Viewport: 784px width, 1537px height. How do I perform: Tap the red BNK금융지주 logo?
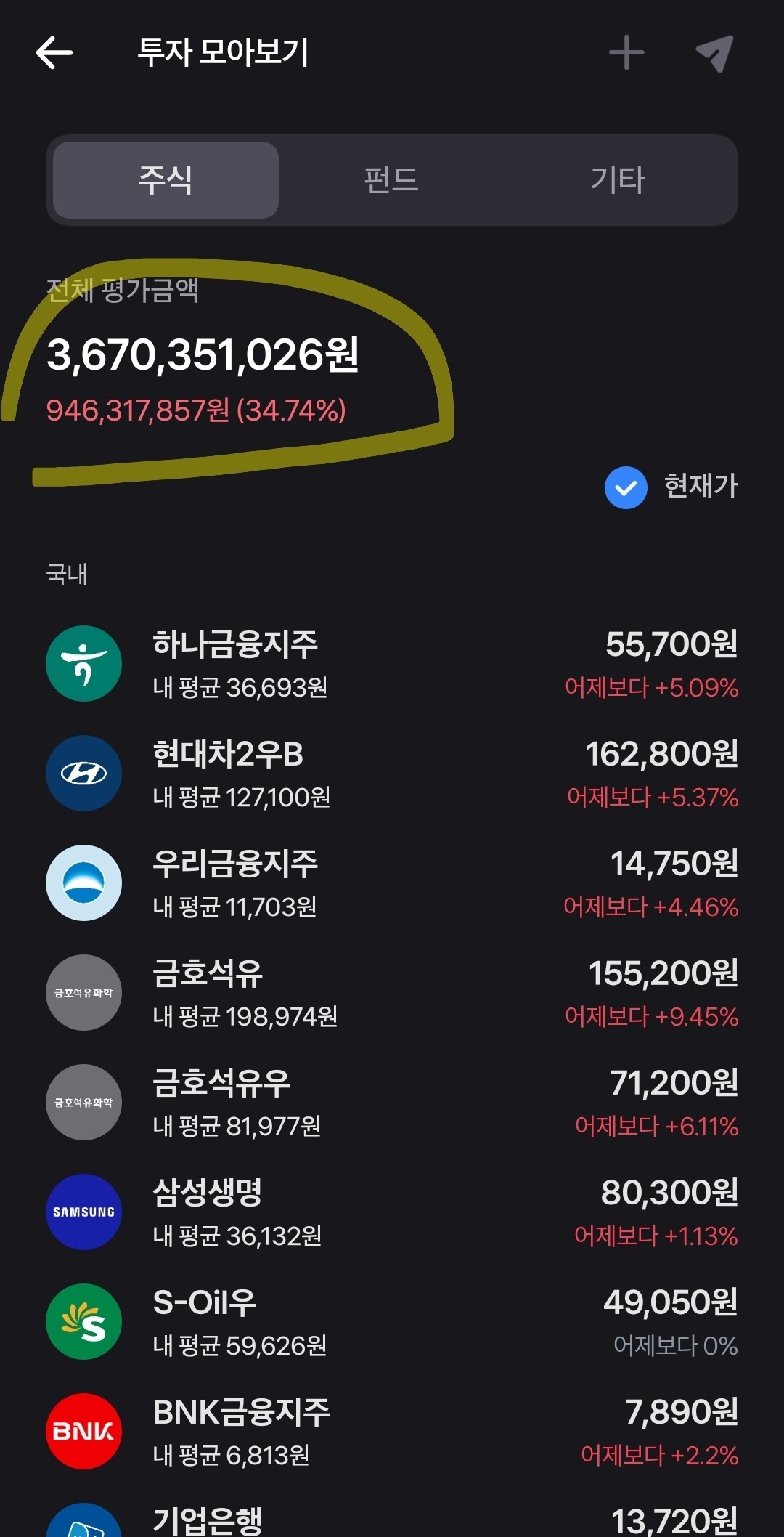83,1432
